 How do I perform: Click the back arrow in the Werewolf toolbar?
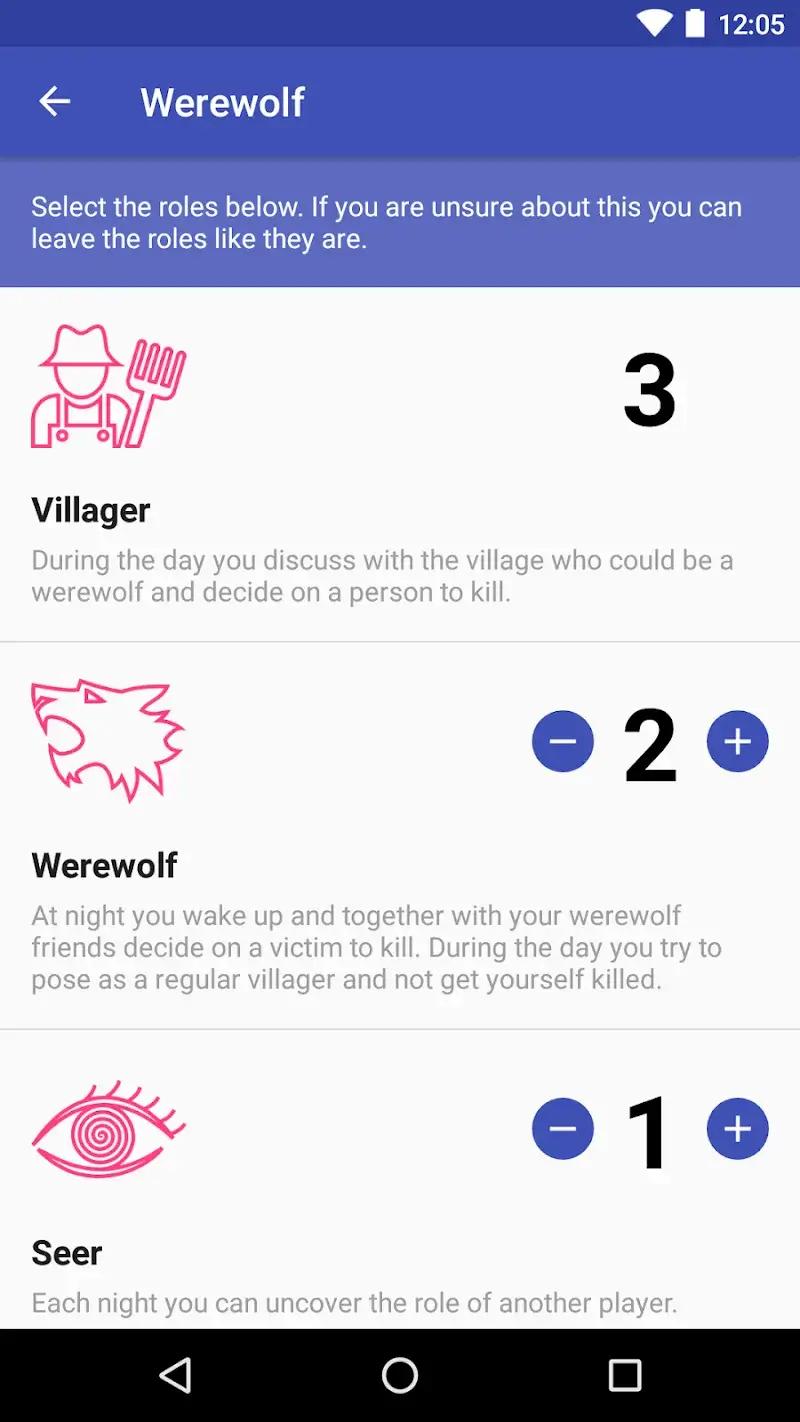tap(55, 101)
